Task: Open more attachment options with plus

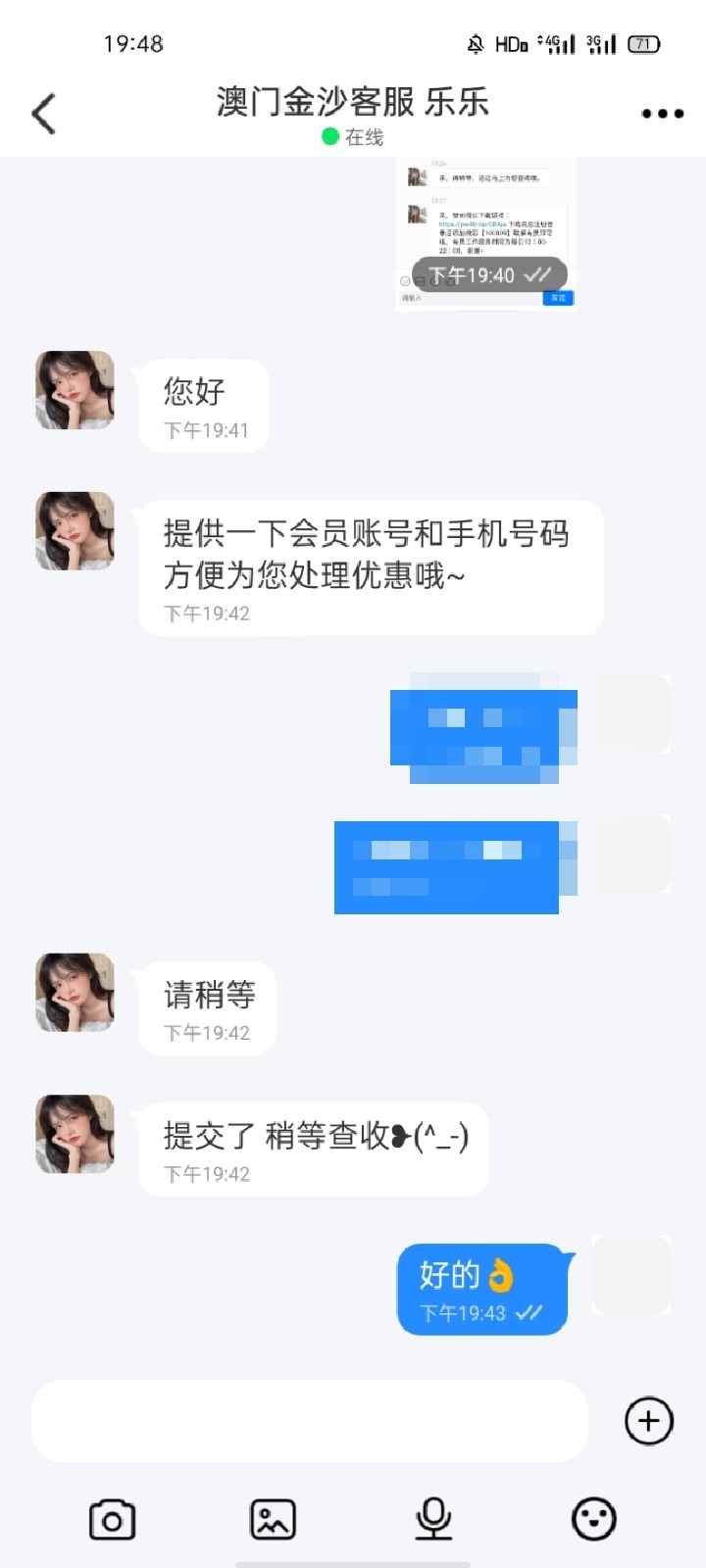Action: (649, 1421)
